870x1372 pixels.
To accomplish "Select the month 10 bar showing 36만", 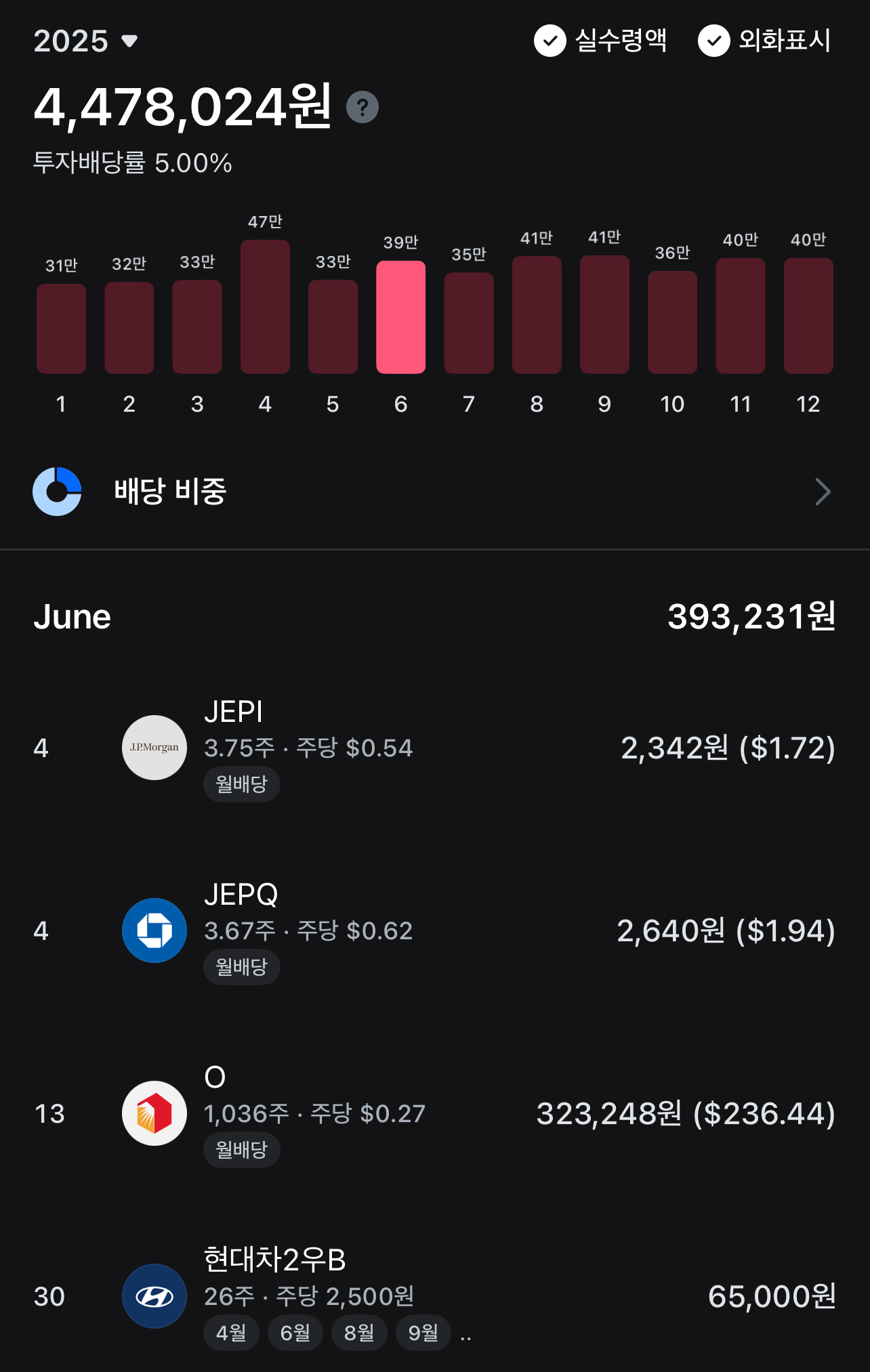I will tap(672, 322).
